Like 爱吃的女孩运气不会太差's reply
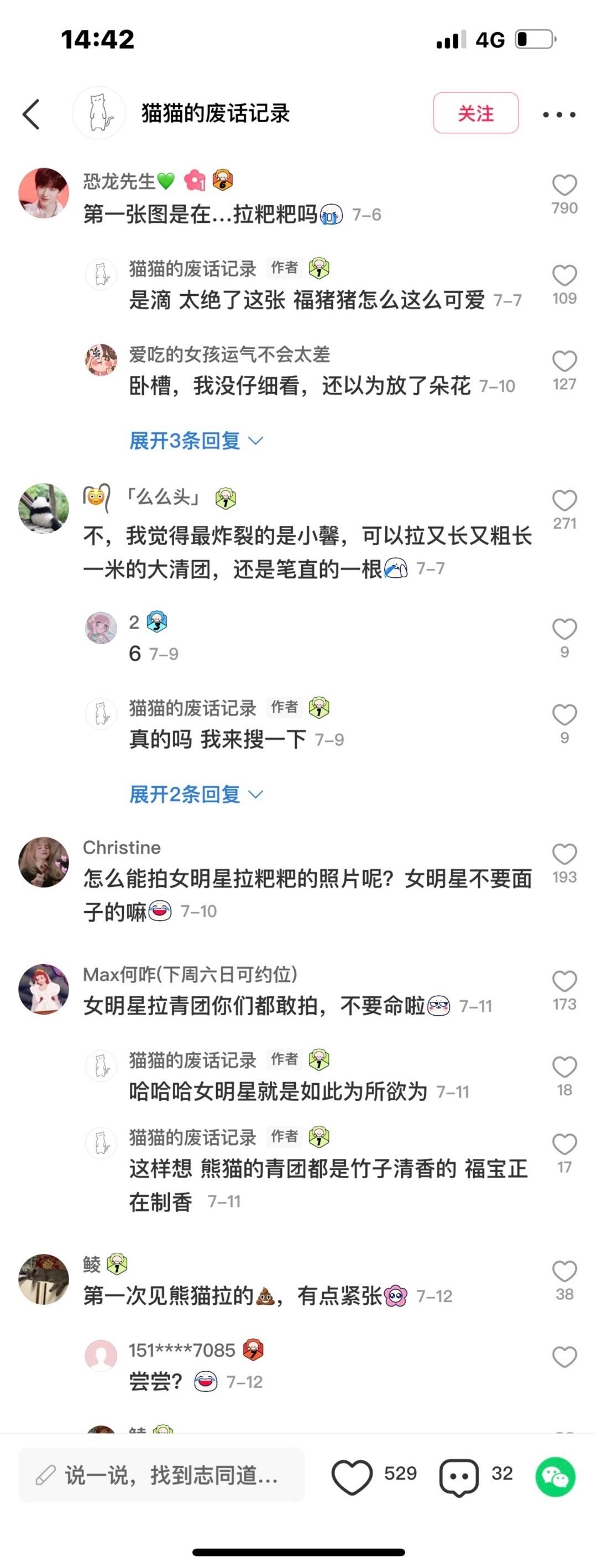 (564, 361)
